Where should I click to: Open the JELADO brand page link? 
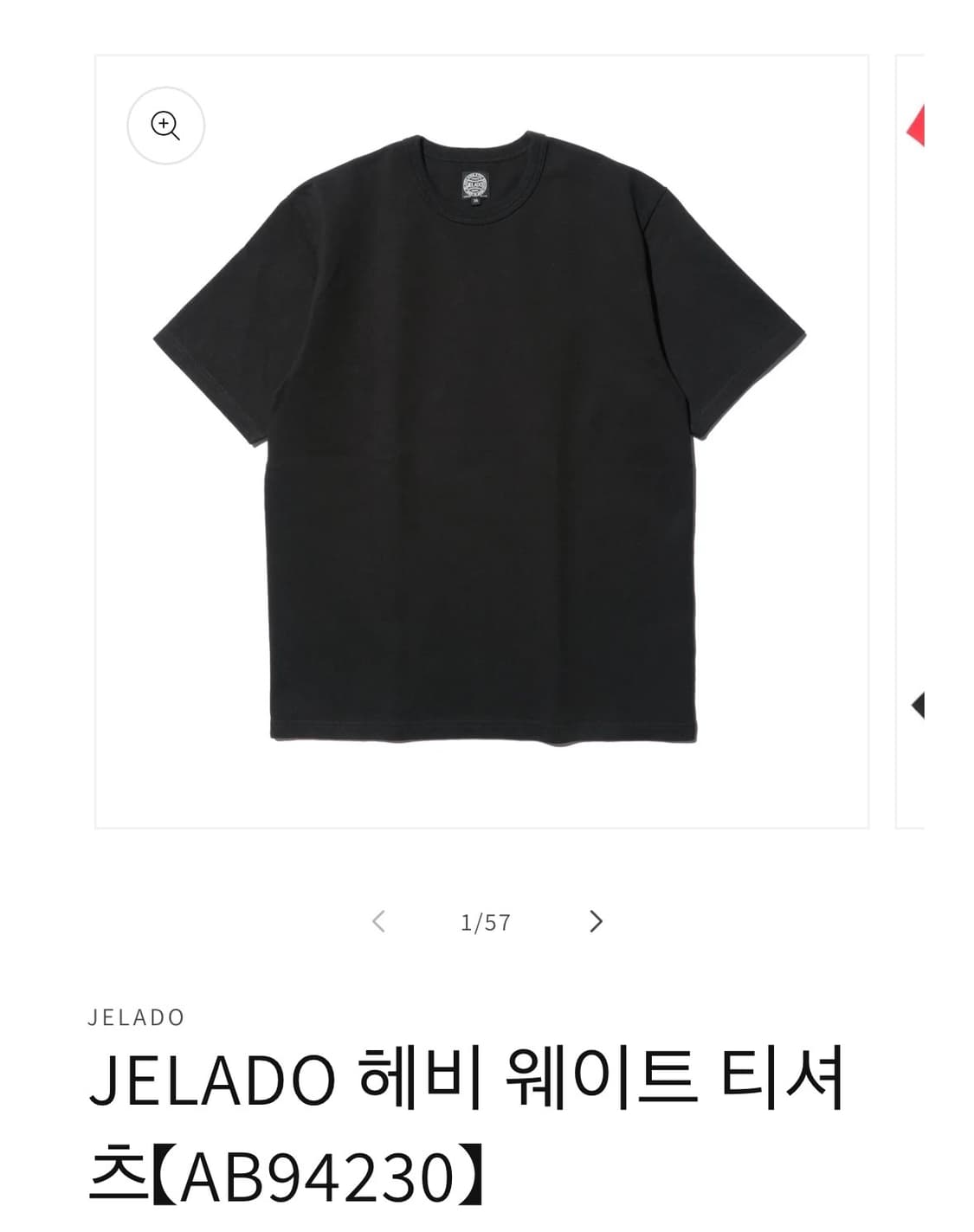click(x=135, y=1017)
